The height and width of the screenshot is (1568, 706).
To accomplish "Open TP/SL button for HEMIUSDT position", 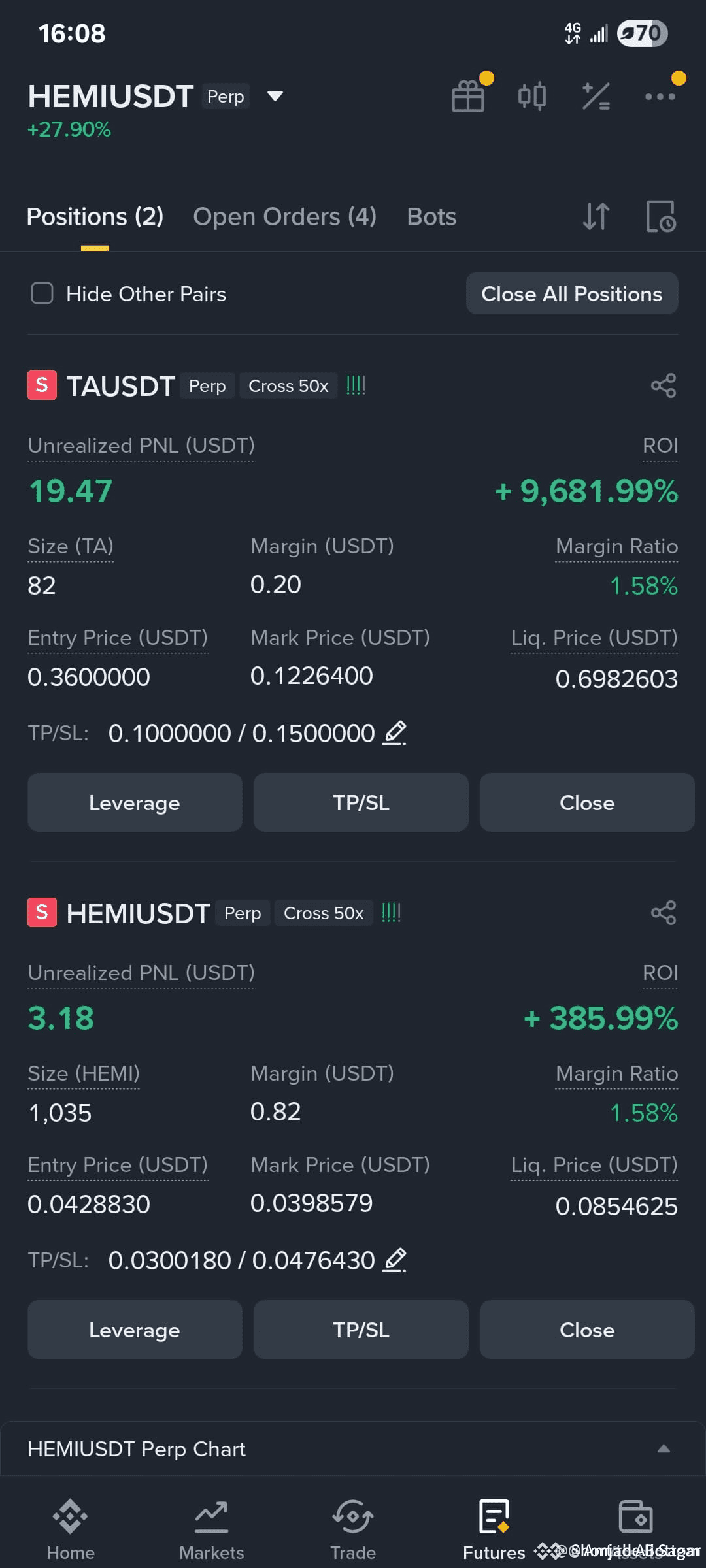I will [x=361, y=1330].
